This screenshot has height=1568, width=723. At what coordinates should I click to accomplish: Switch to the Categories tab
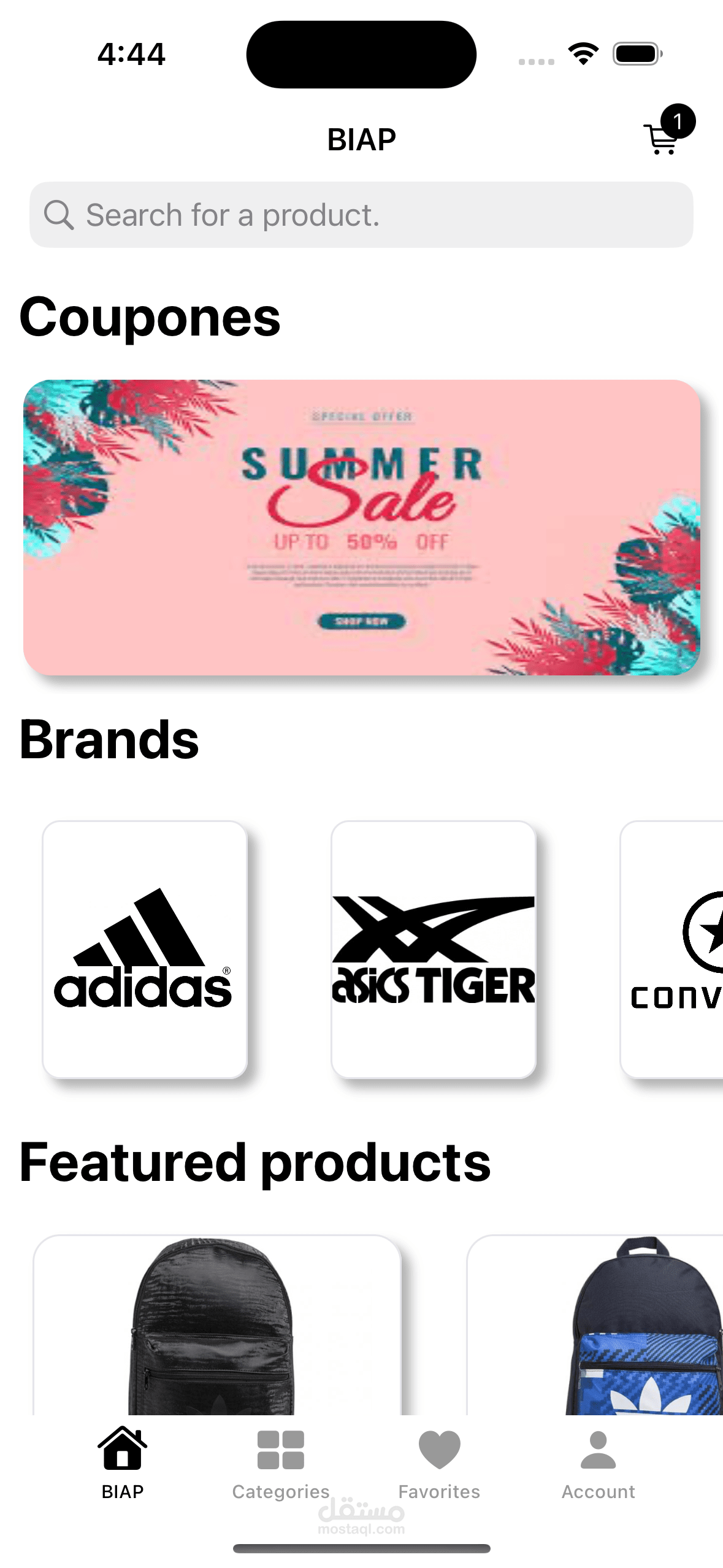coord(281,1464)
